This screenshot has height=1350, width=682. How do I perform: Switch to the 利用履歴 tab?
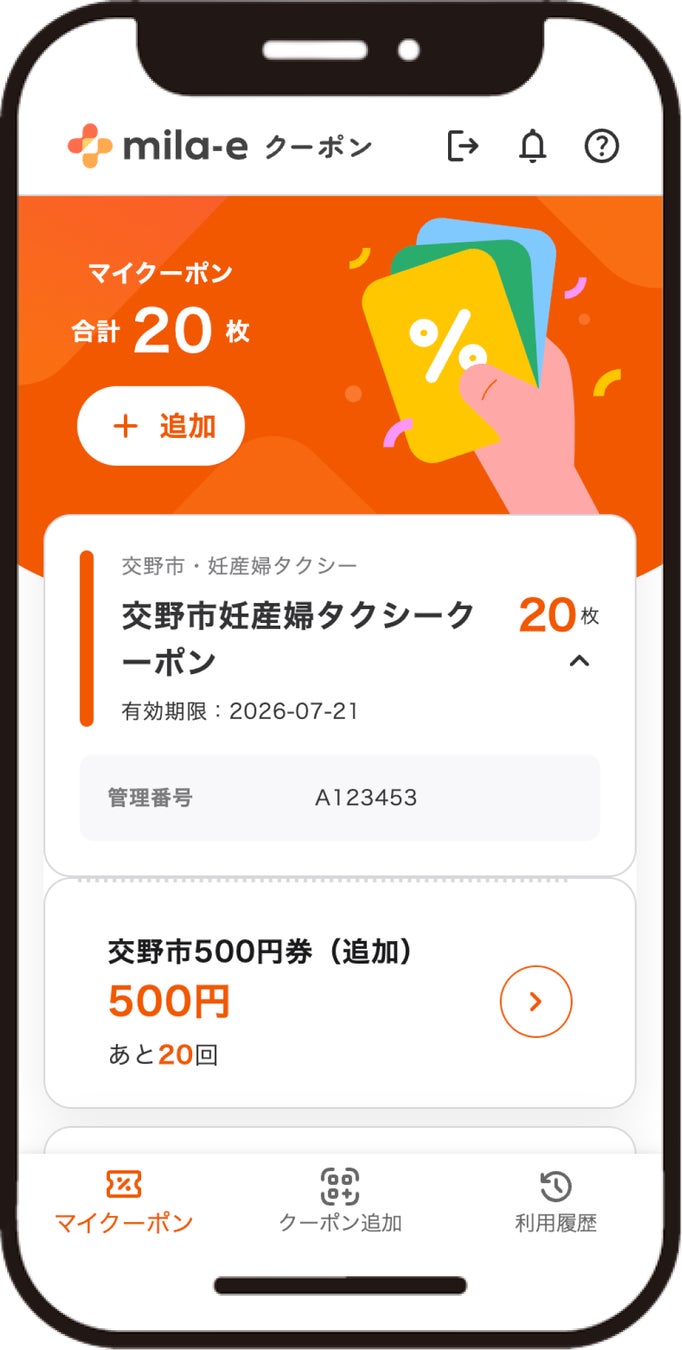[556, 1201]
